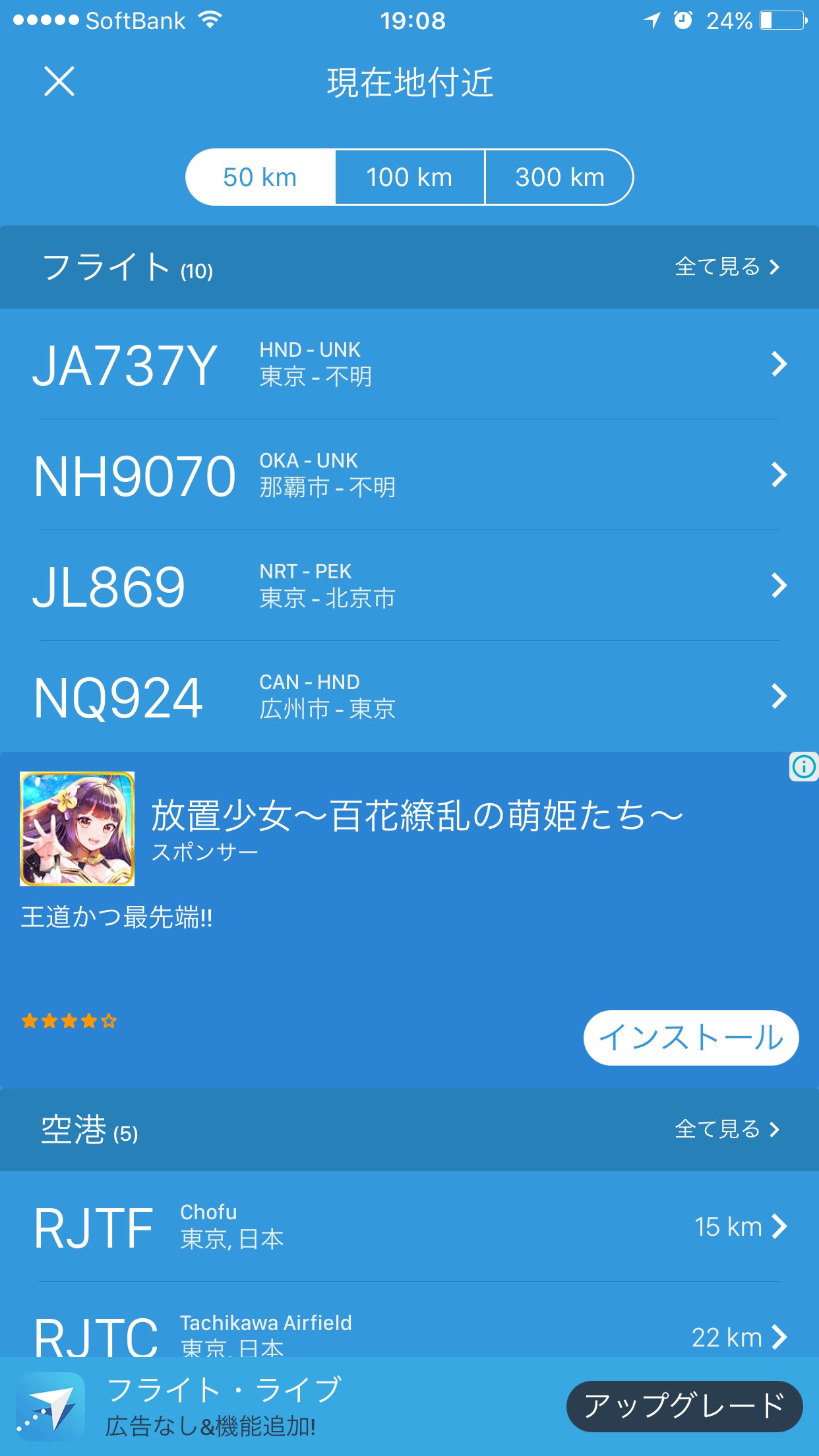This screenshot has height=1456, width=819.
Task: Open flight NH9070 from OKA
Action: coord(409,475)
